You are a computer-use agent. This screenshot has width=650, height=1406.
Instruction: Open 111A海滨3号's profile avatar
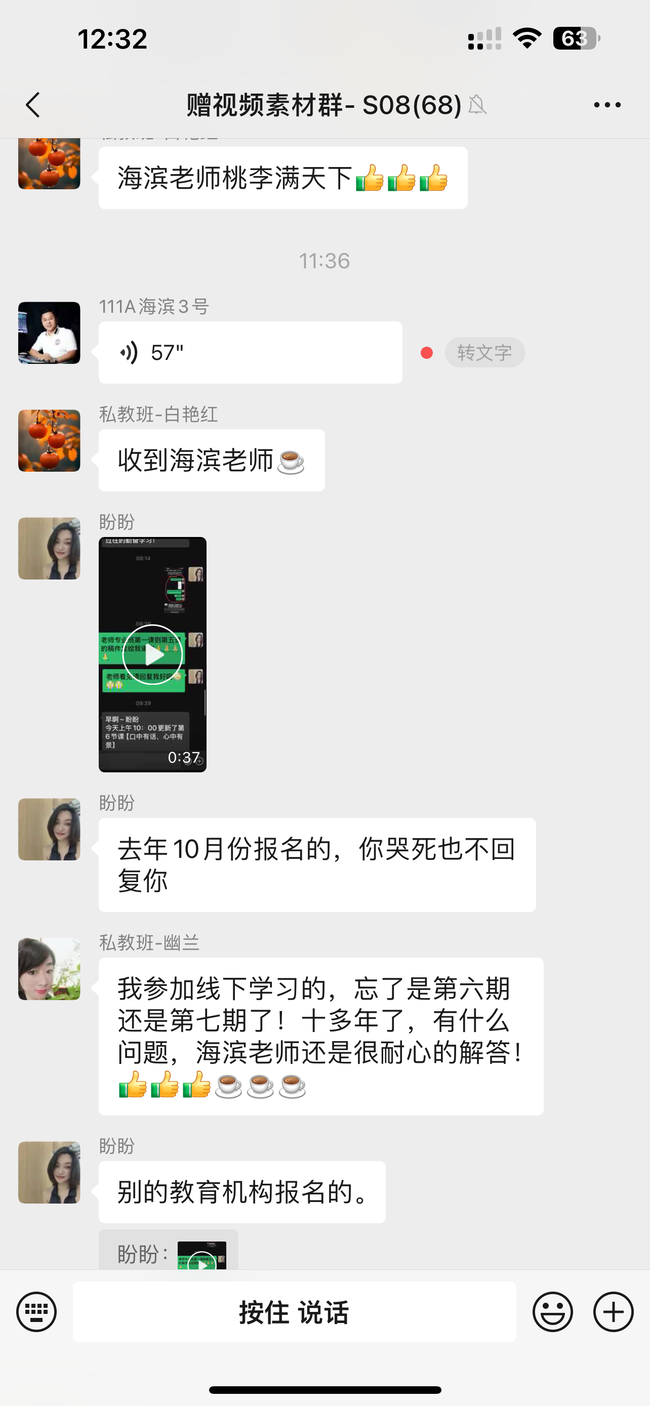click(x=49, y=332)
